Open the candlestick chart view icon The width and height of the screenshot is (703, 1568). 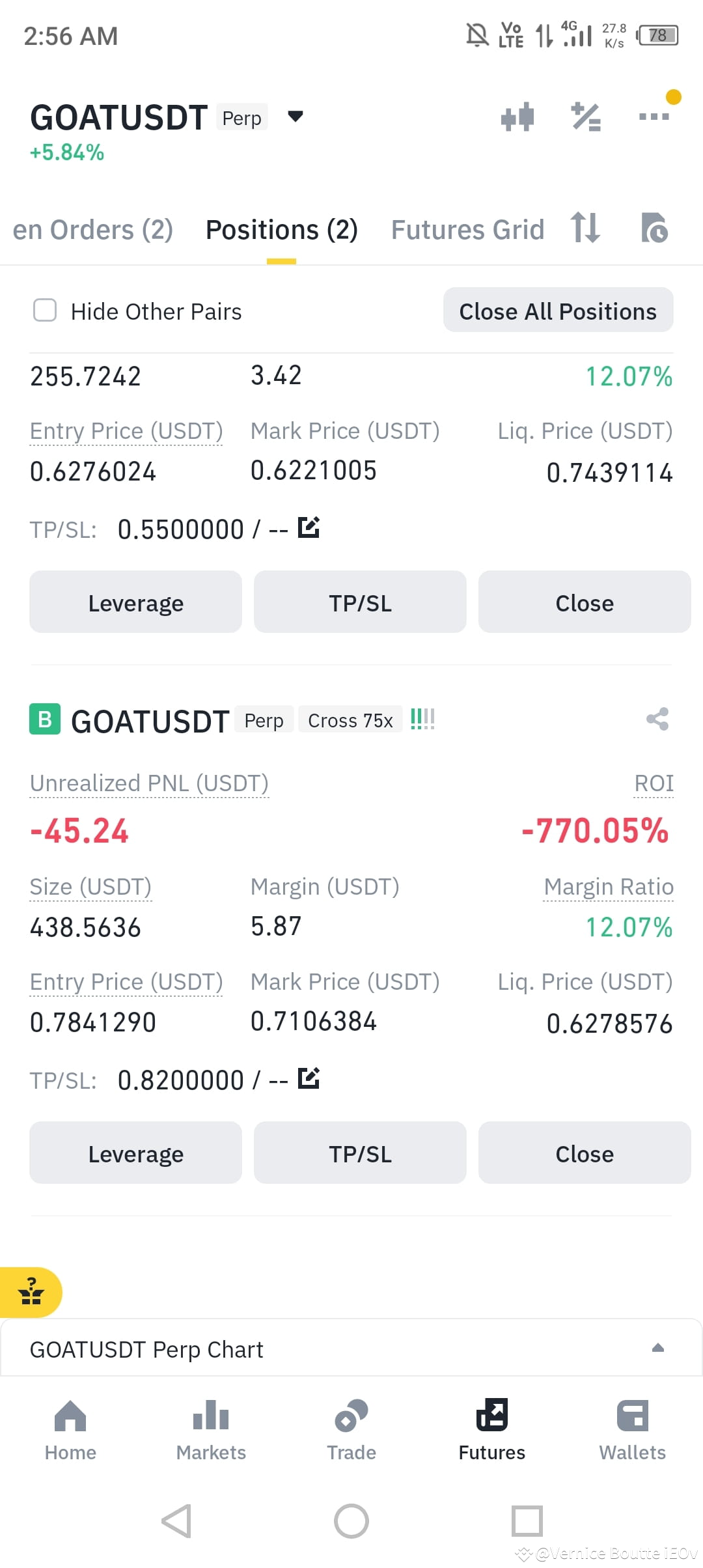coord(517,117)
